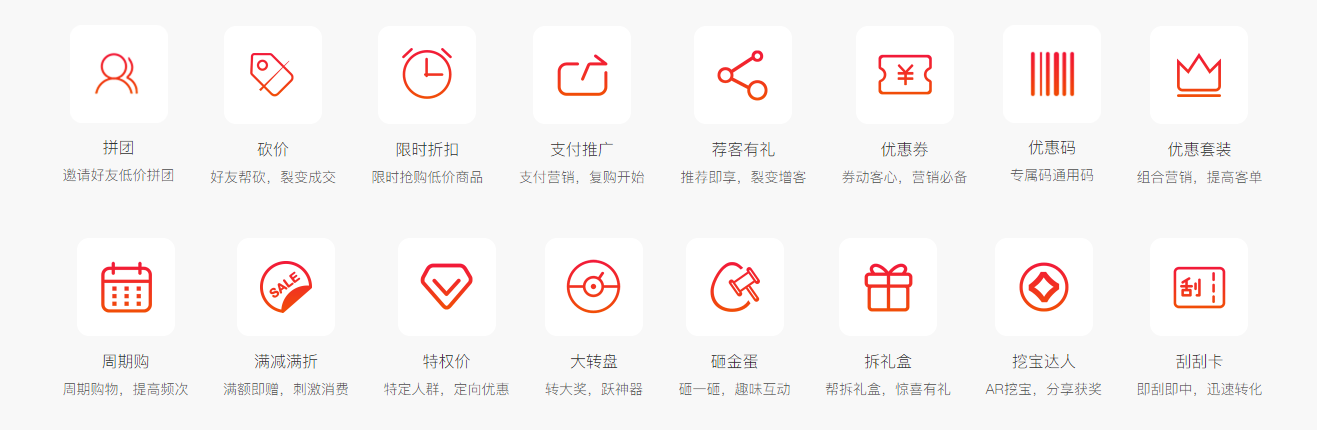Choose the 优惠券 coupon tile
Image resolution: width=1317 pixels, height=430 pixels.
(x=904, y=74)
